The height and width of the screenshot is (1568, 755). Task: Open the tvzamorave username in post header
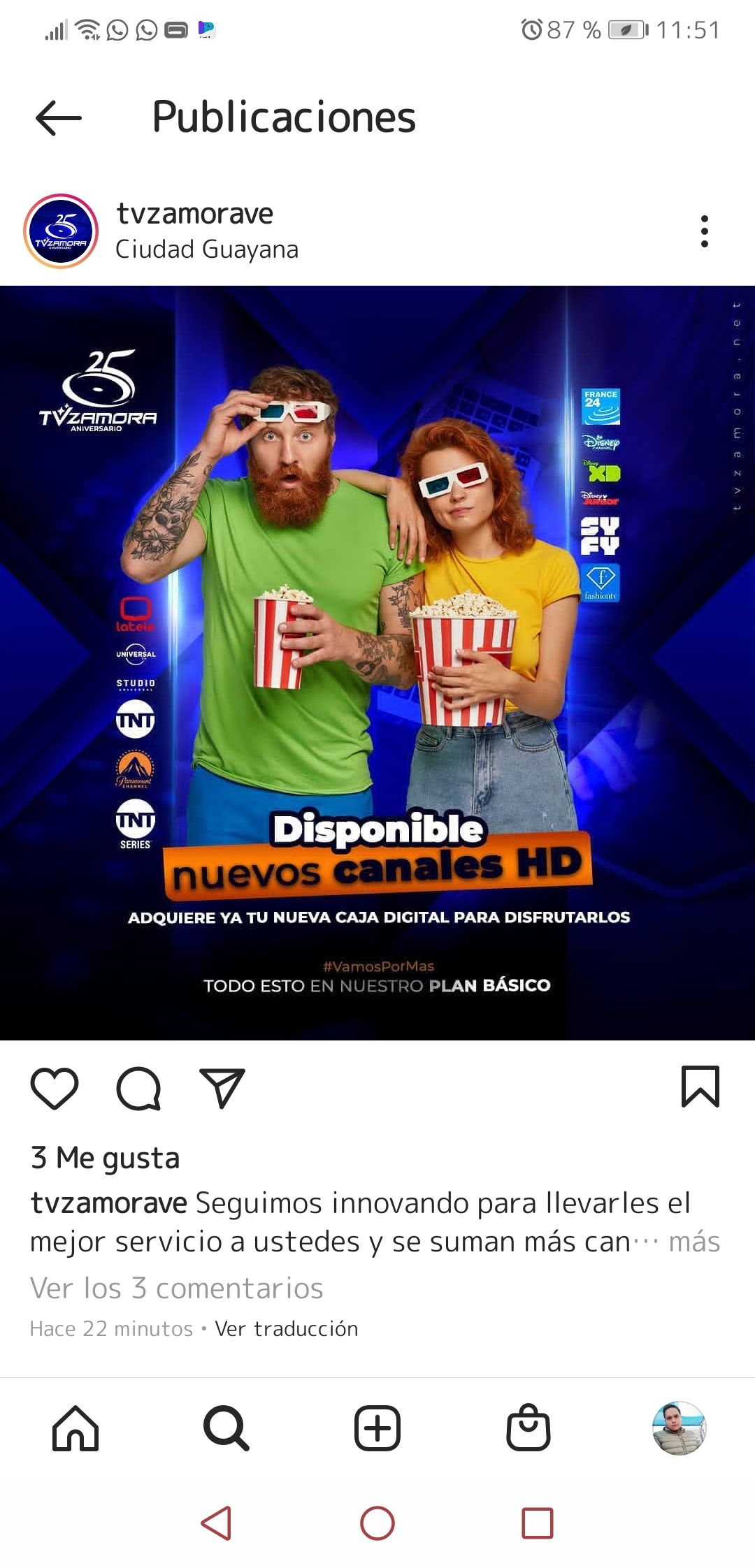pyautogui.click(x=194, y=214)
